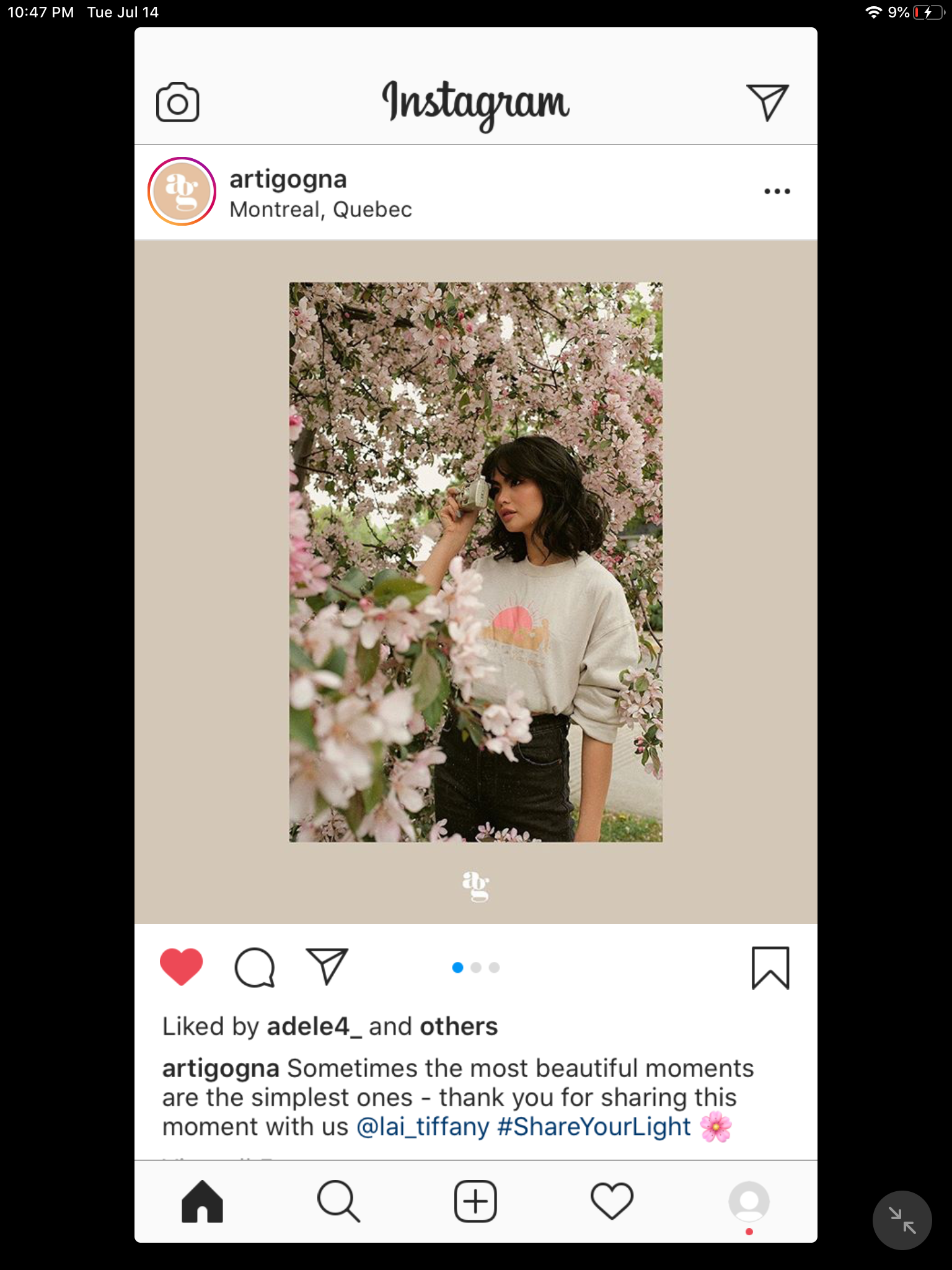
Task: Bookmark artigogna's post
Action: click(x=770, y=967)
